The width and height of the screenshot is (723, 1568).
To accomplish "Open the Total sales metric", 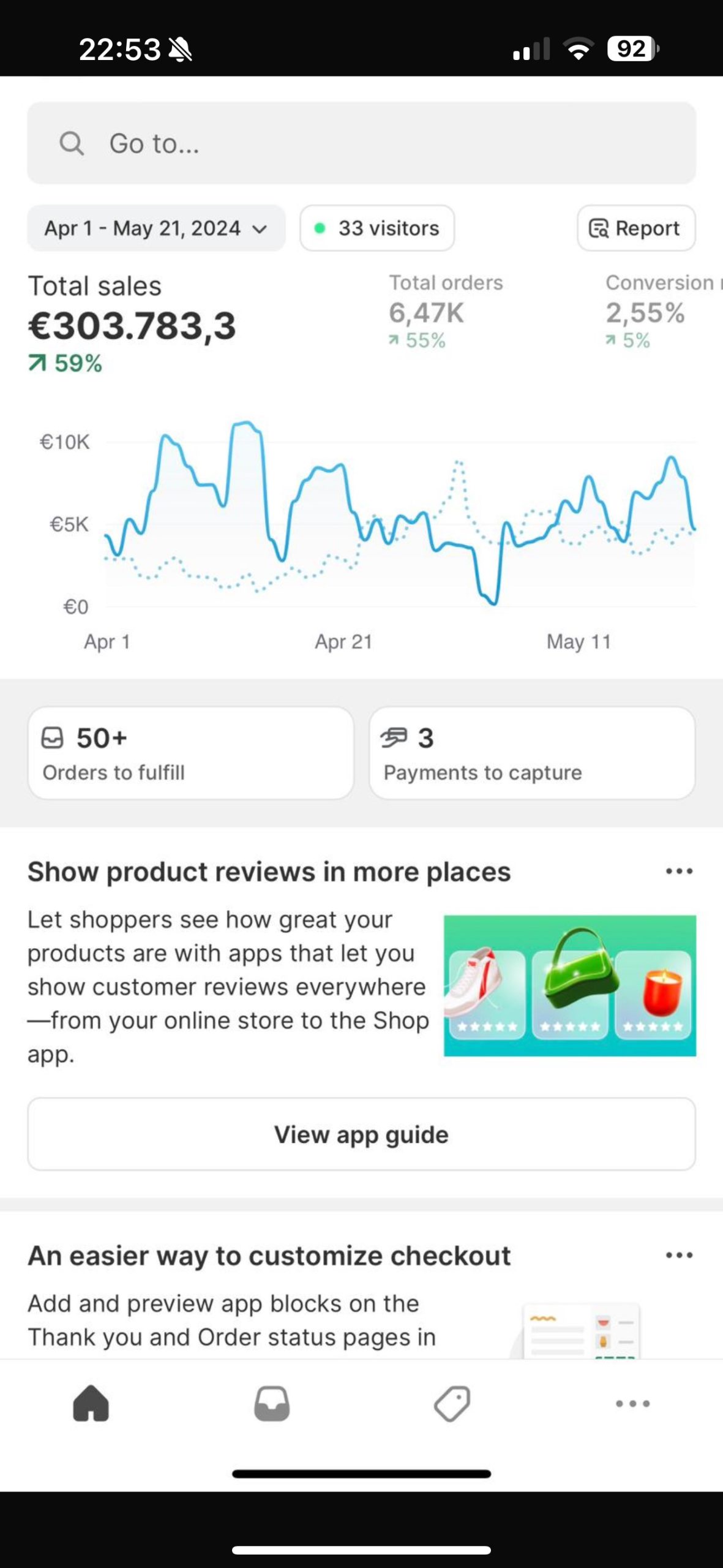I will (x=132, y=323).
